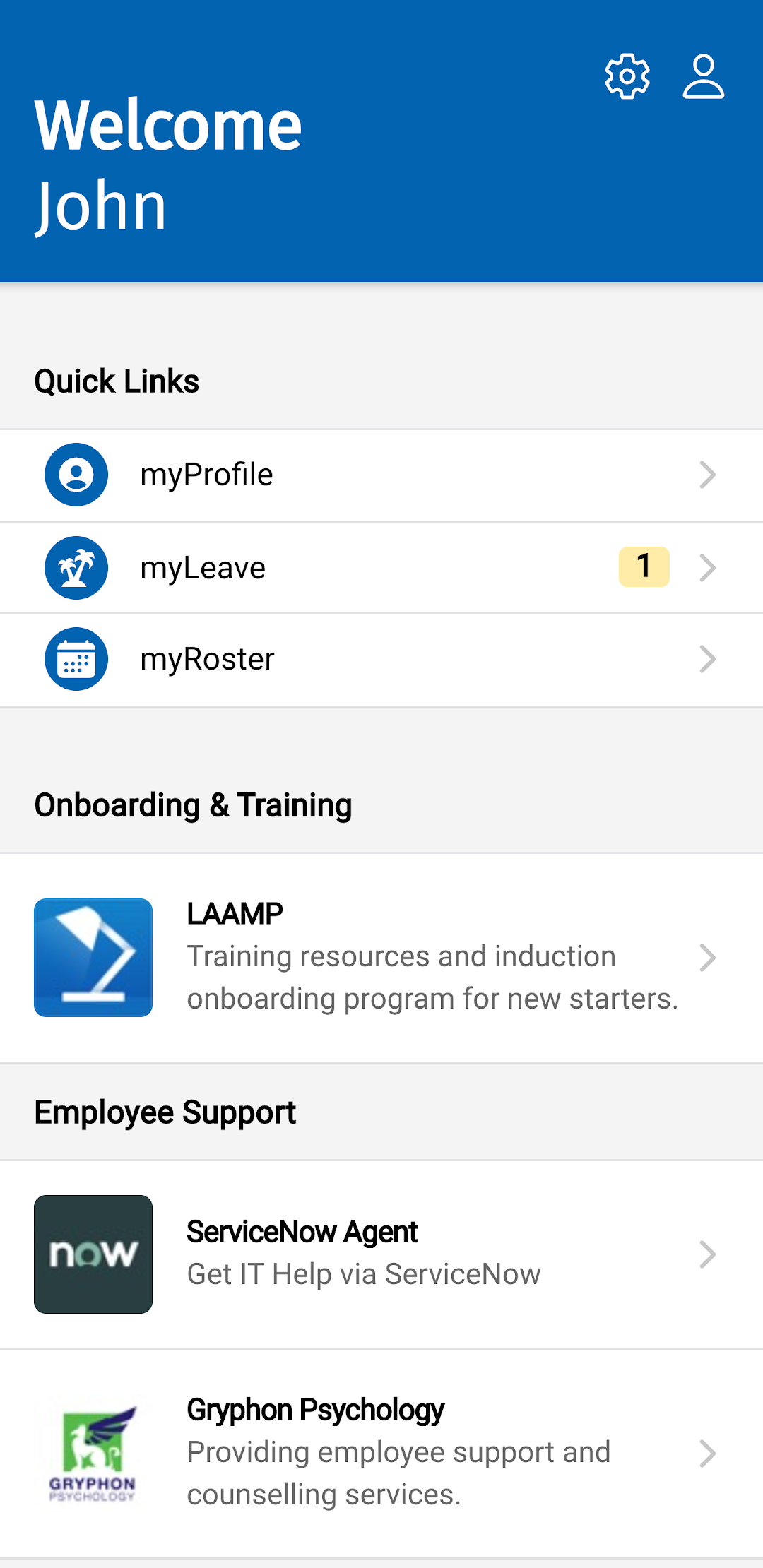Open the settings gear icon

627,76
